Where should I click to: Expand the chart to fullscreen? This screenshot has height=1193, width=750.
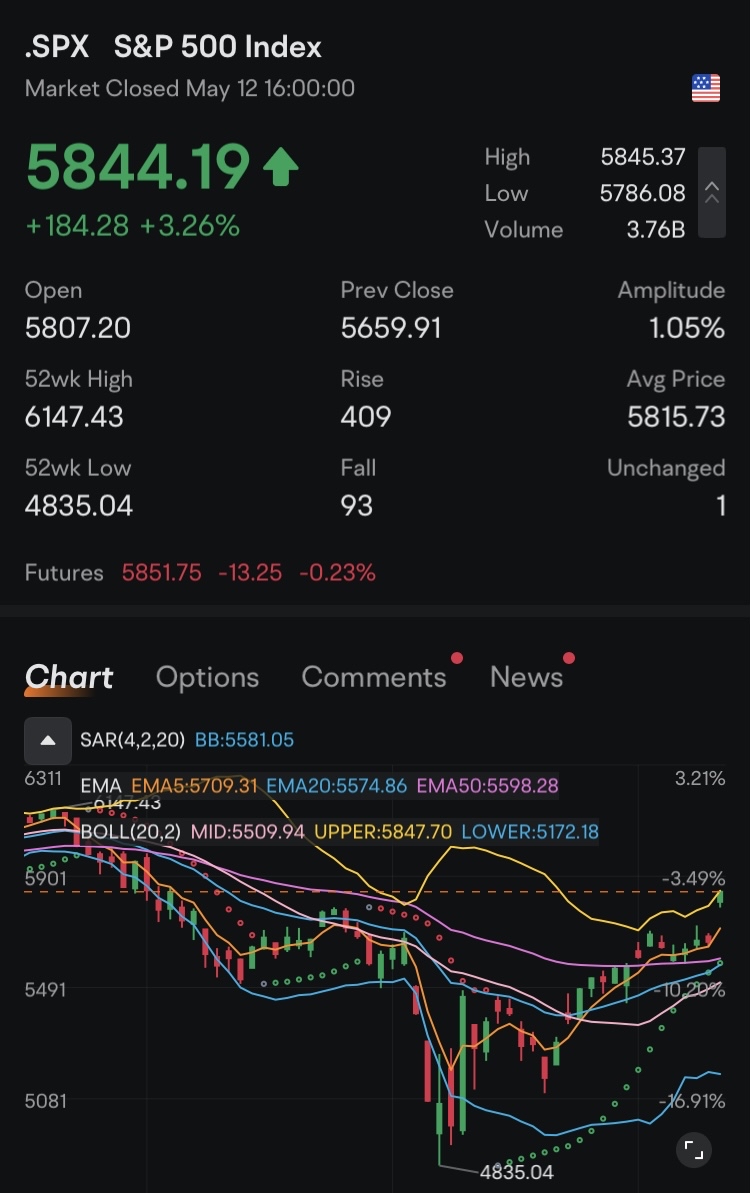pos(694,1150)
